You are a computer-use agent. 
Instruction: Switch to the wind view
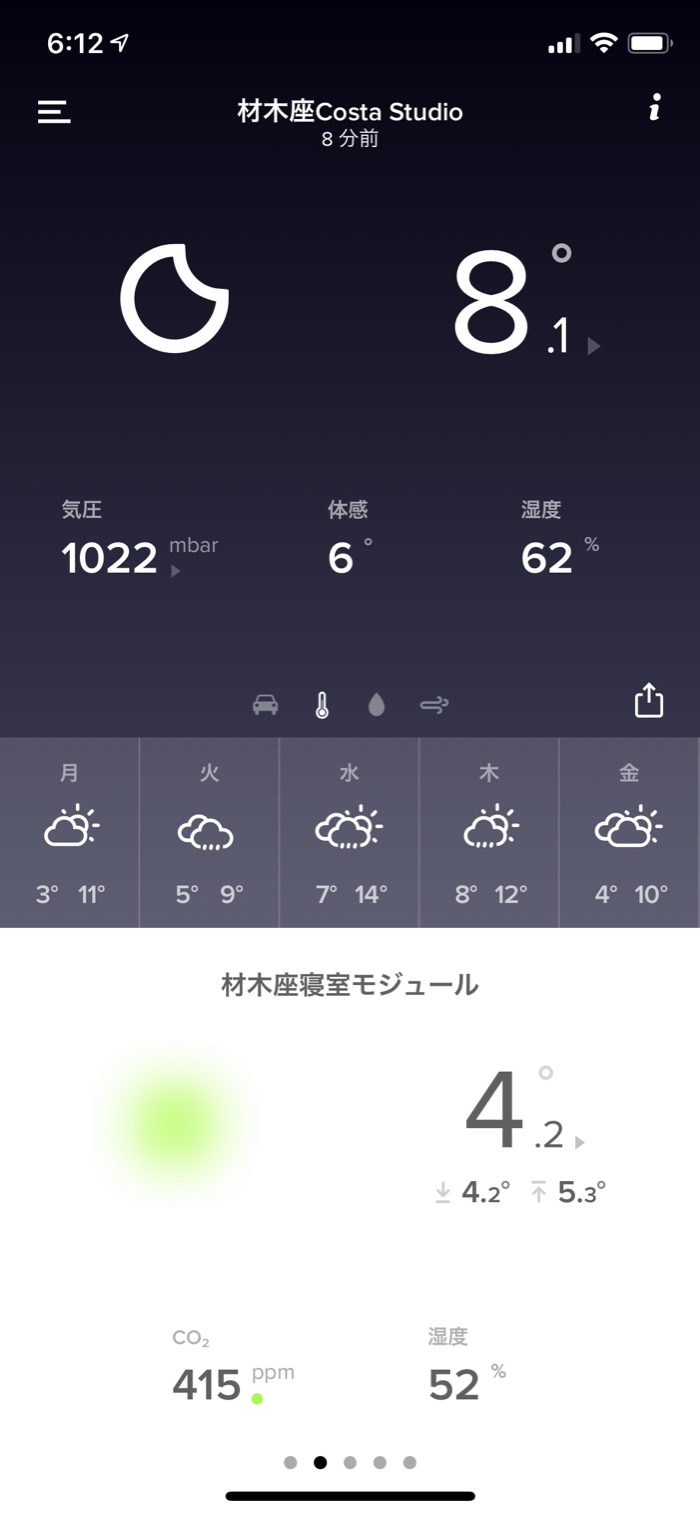434,705
